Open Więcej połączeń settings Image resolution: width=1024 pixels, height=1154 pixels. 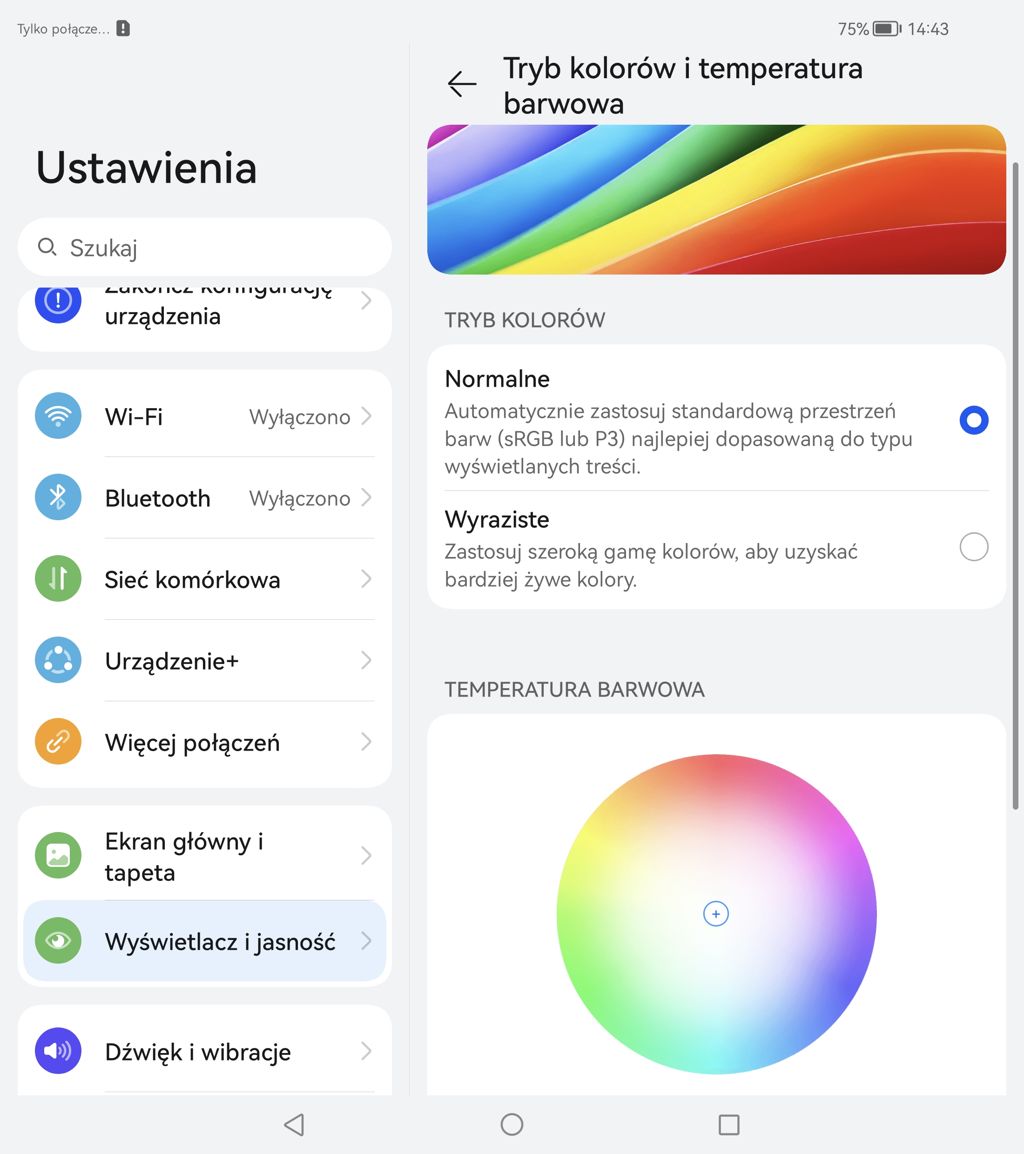204,742
